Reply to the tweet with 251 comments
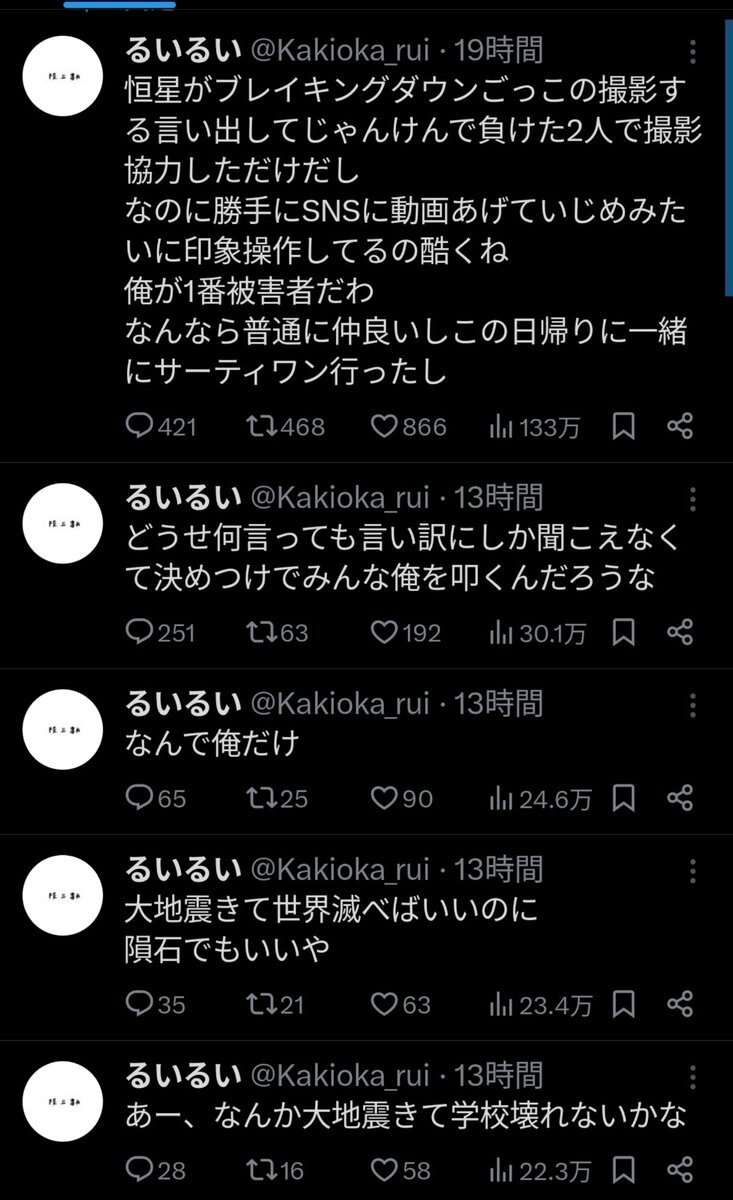733x1200 pixels. click(139, 632)
